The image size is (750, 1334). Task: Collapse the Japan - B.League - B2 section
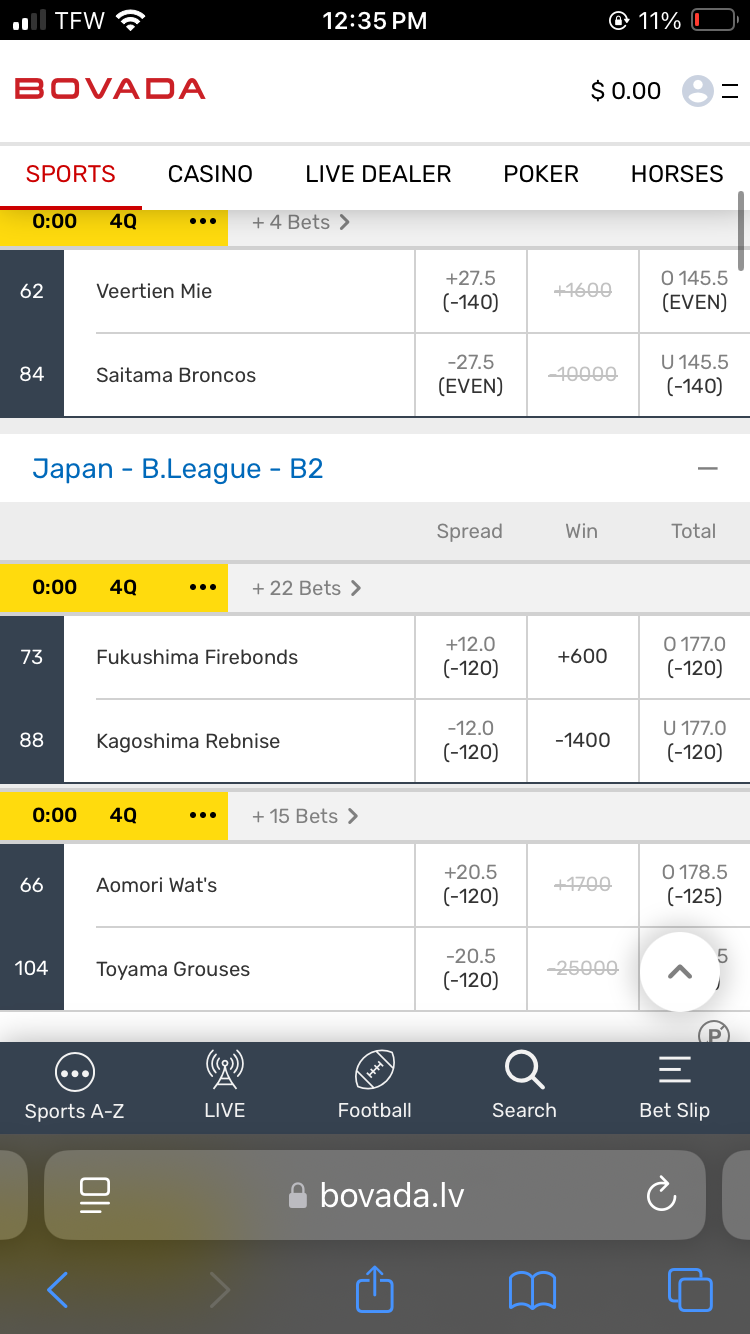pyautogui.click(x=708, y=468)
